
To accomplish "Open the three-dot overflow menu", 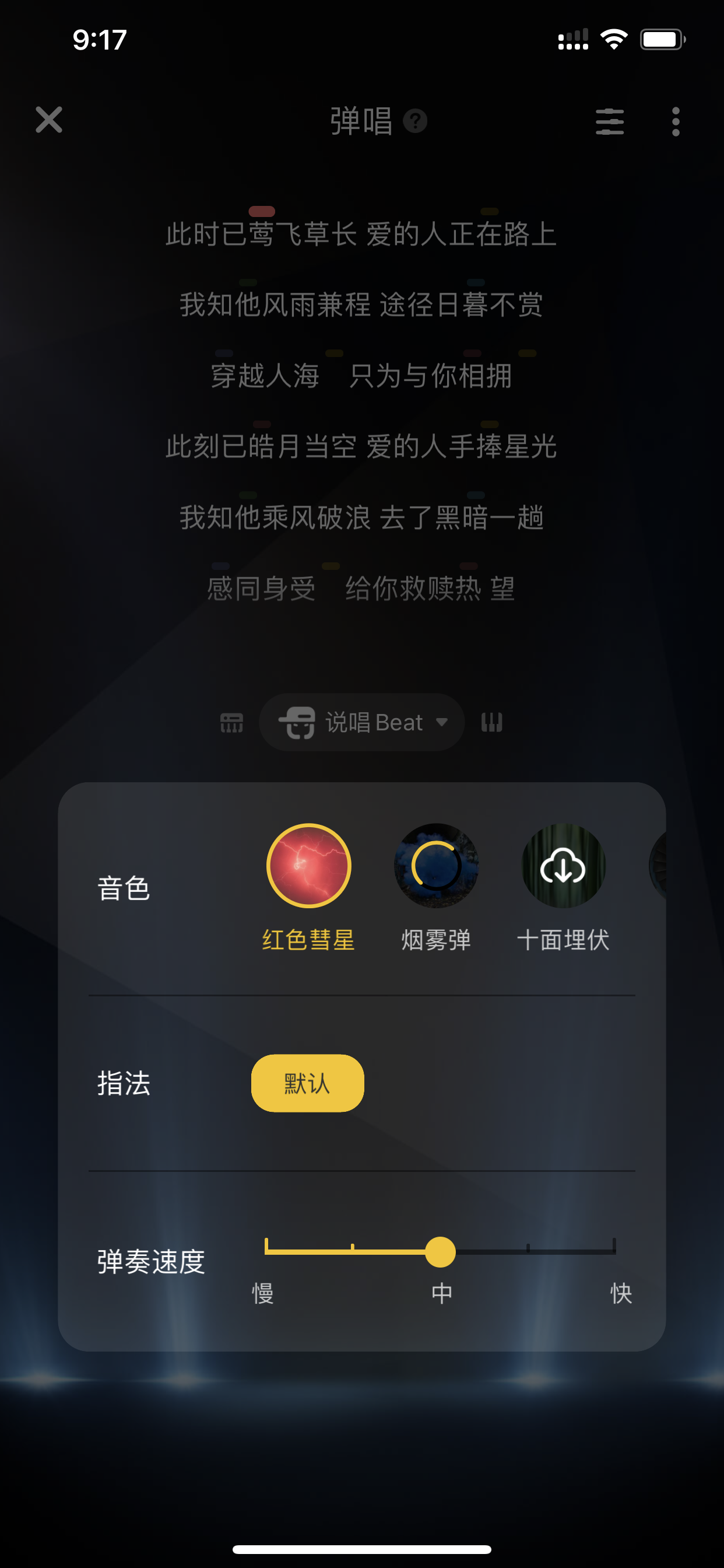I will click(x=676, y=122).
